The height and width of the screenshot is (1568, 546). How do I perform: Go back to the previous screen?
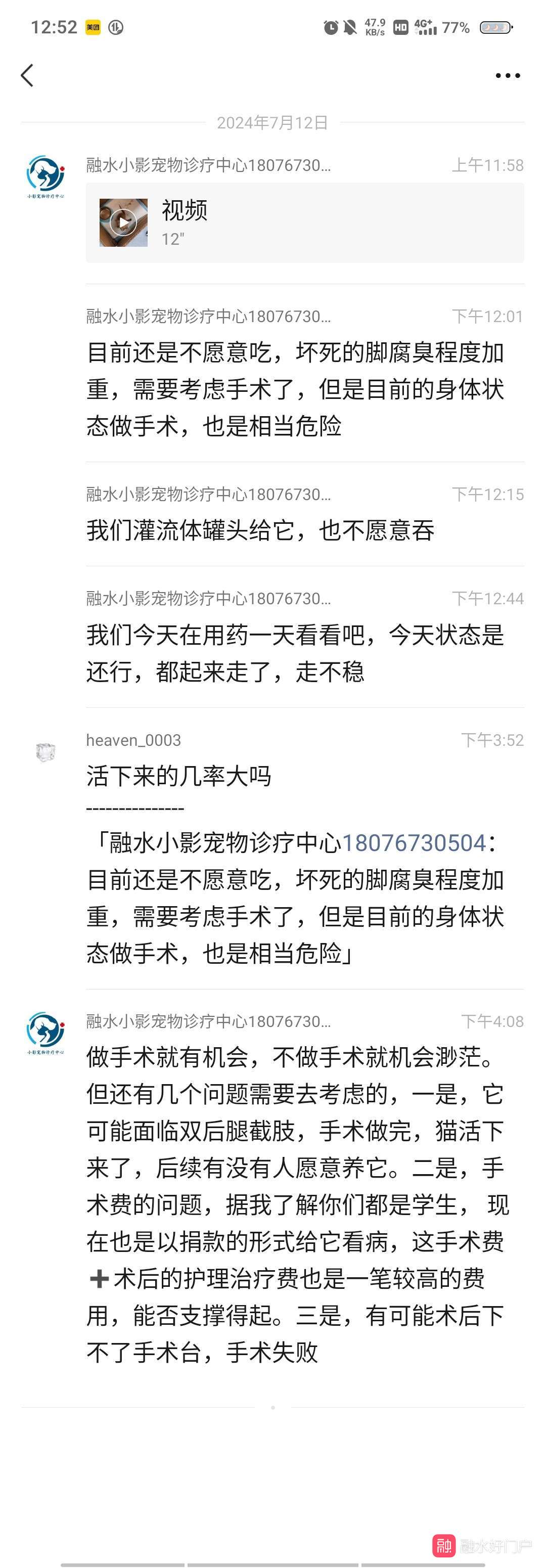(x=27, y=75)
